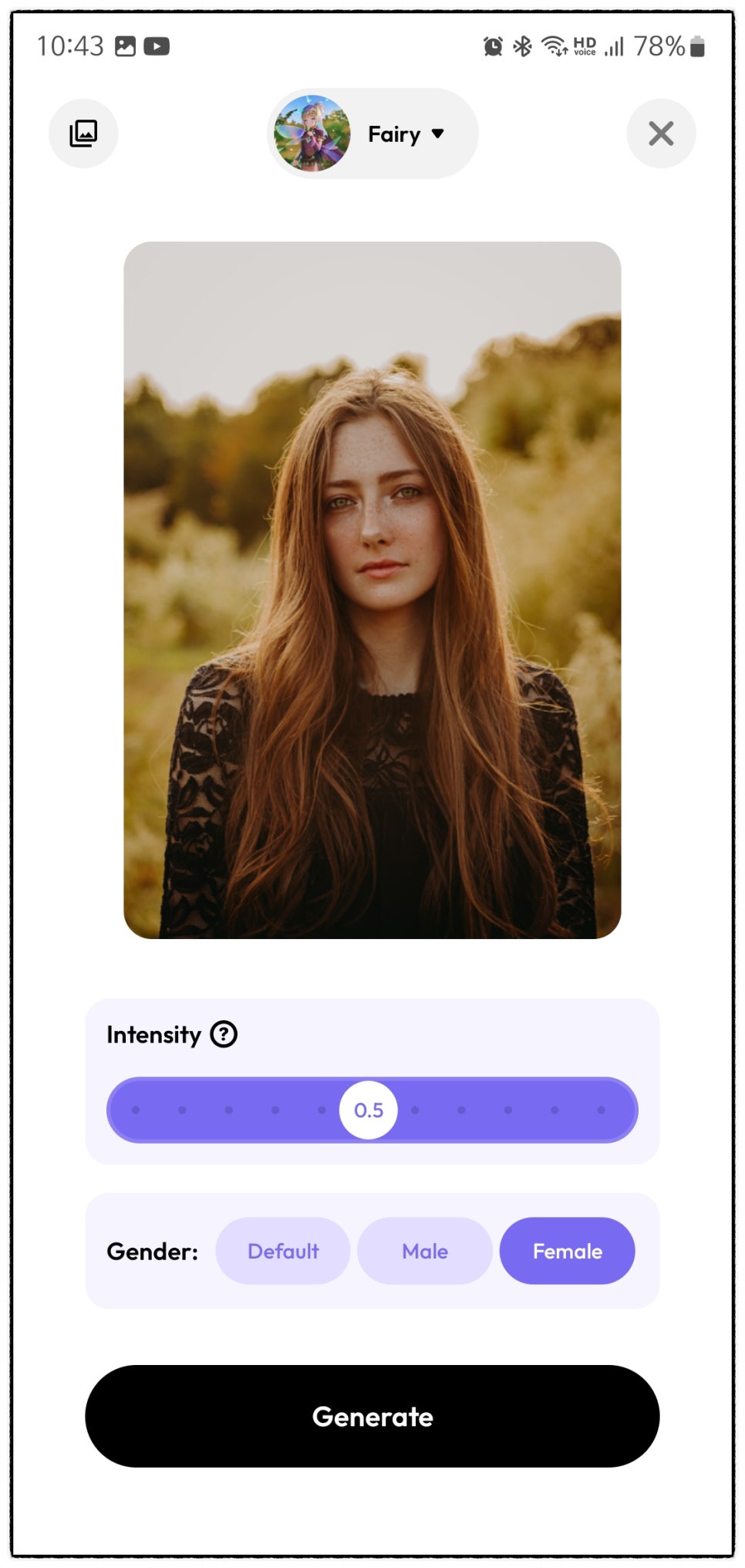Close the editor with the X button
Viewport: 745px width, 1568px height.
[661, 133]
